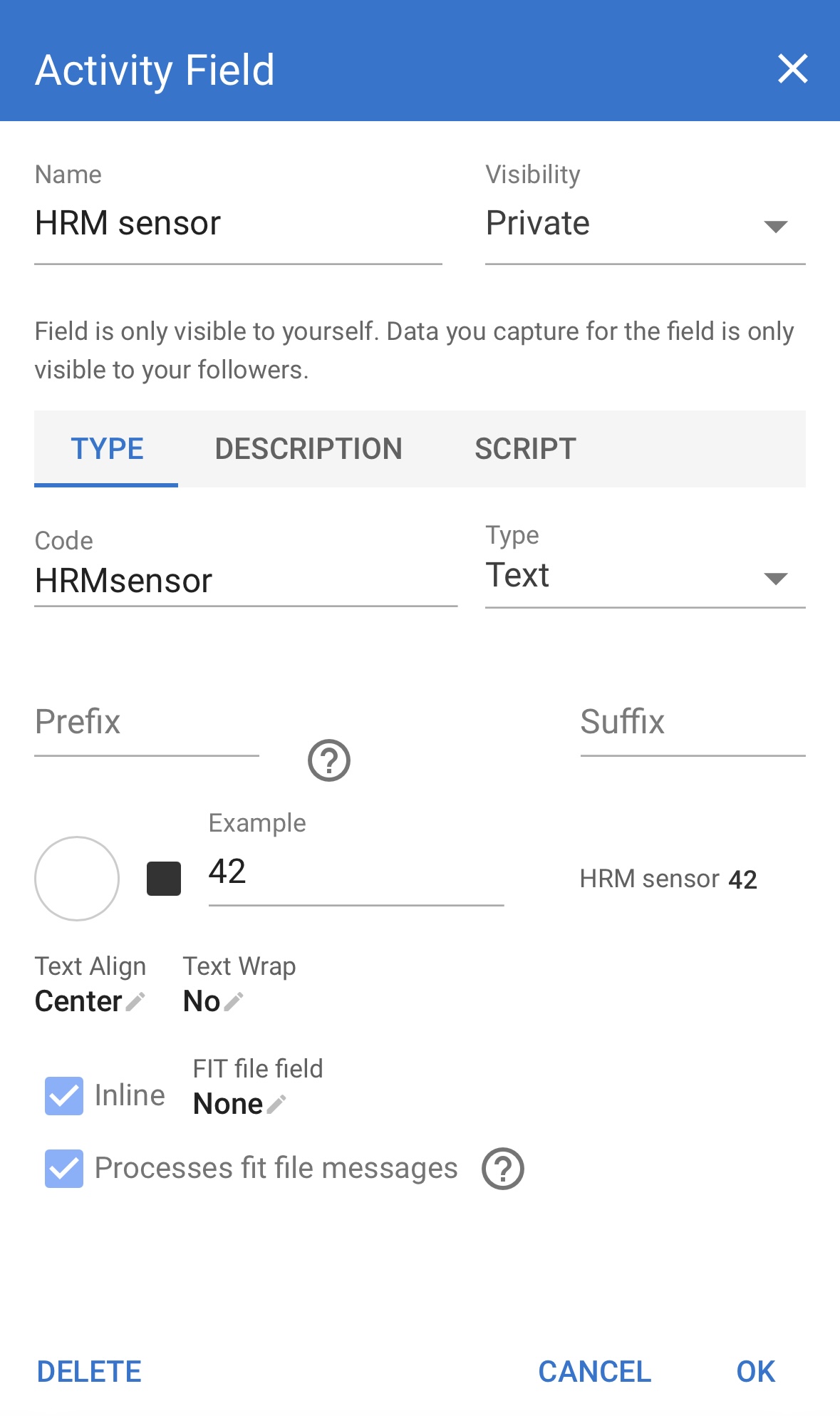Tap the Prefix input field
The height and width of the screenshot is (1416, 840).
click(x=146, y=723)
